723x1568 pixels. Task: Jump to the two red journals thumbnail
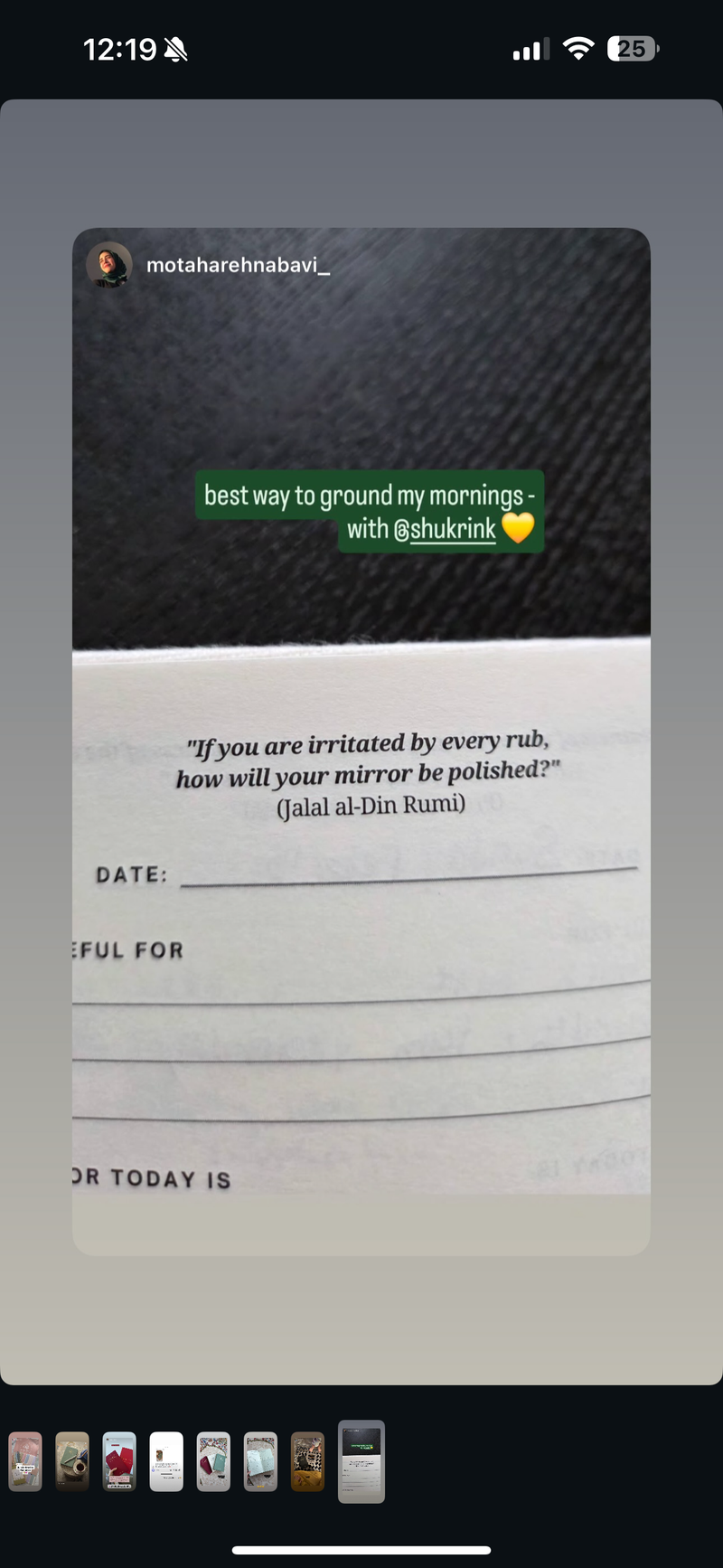(x=119, y=1461)
